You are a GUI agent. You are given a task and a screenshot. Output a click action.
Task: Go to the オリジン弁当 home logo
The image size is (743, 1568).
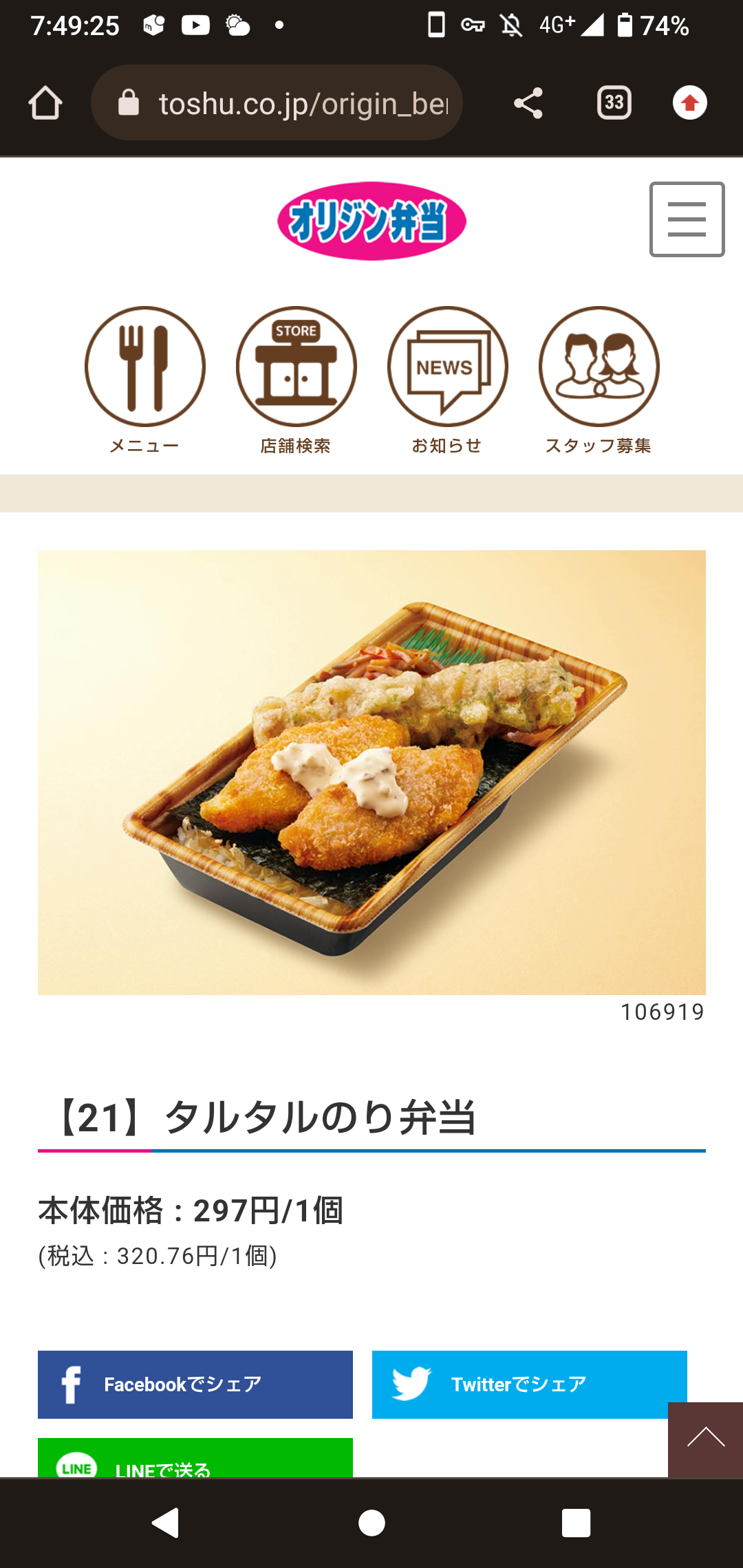coord(371,221)
